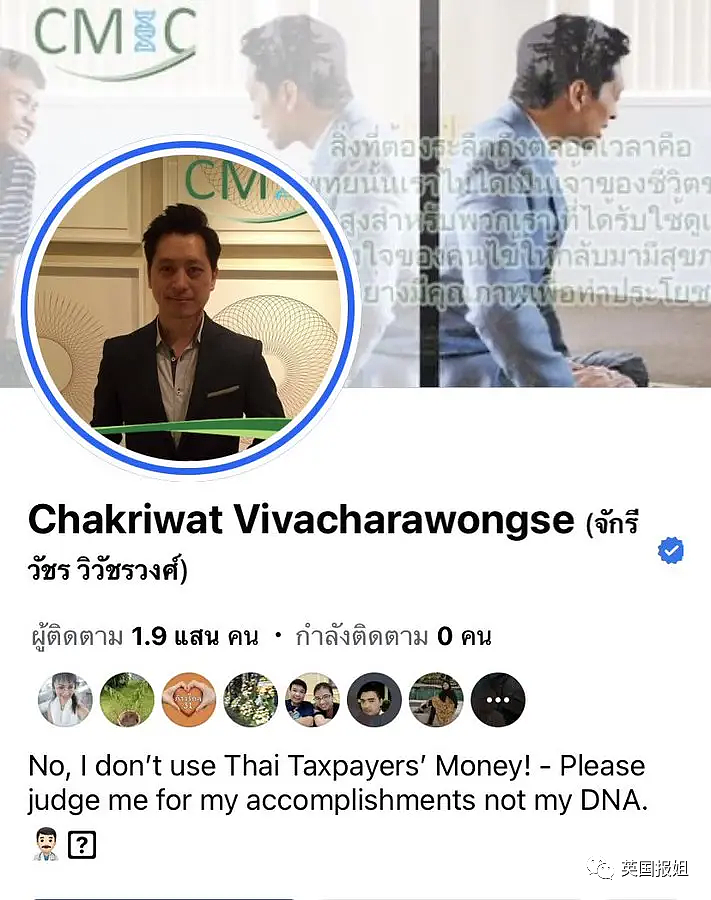This screenshot has width=711, height=900.
Task: Open the first follower avatar in the row
Action: [65, 700]
